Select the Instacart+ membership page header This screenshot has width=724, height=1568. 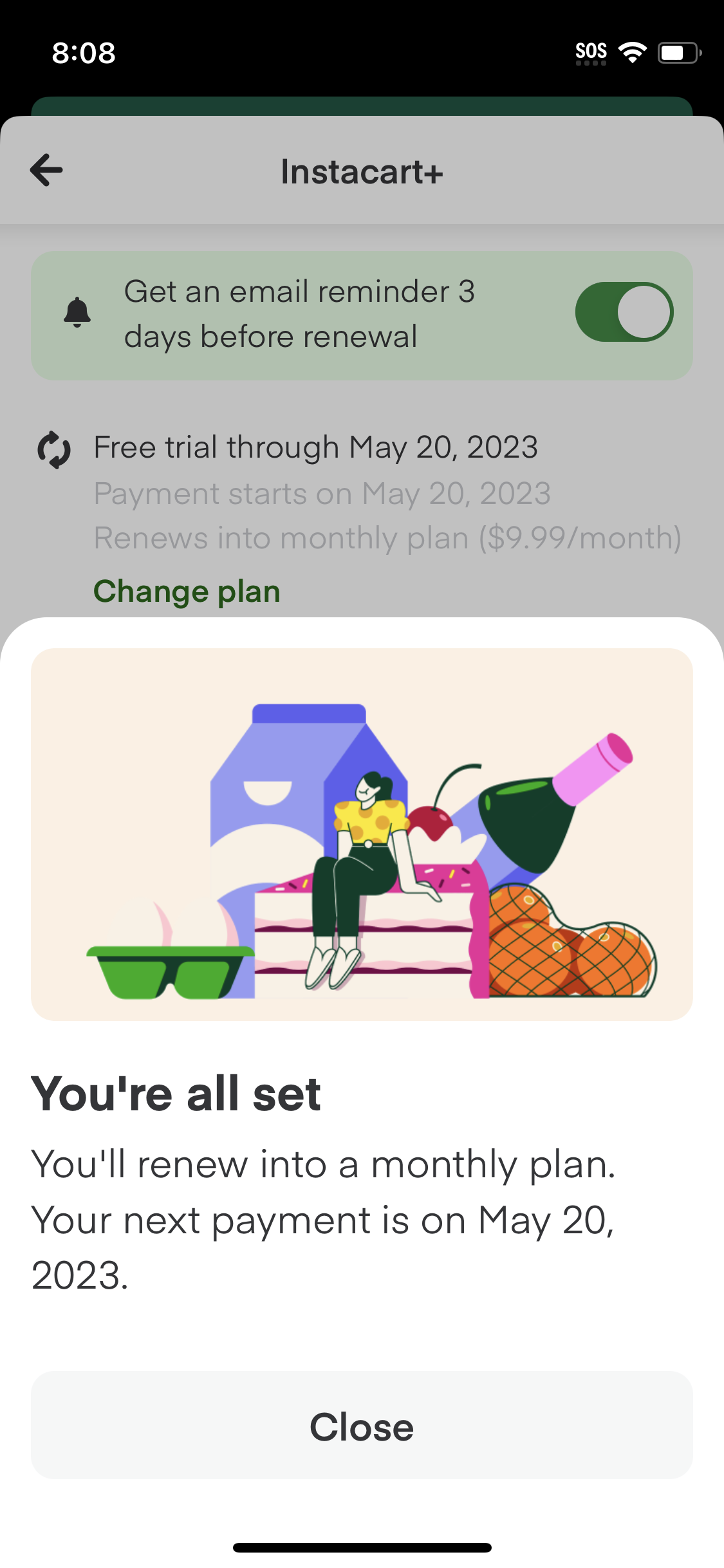tap(362, 172)
